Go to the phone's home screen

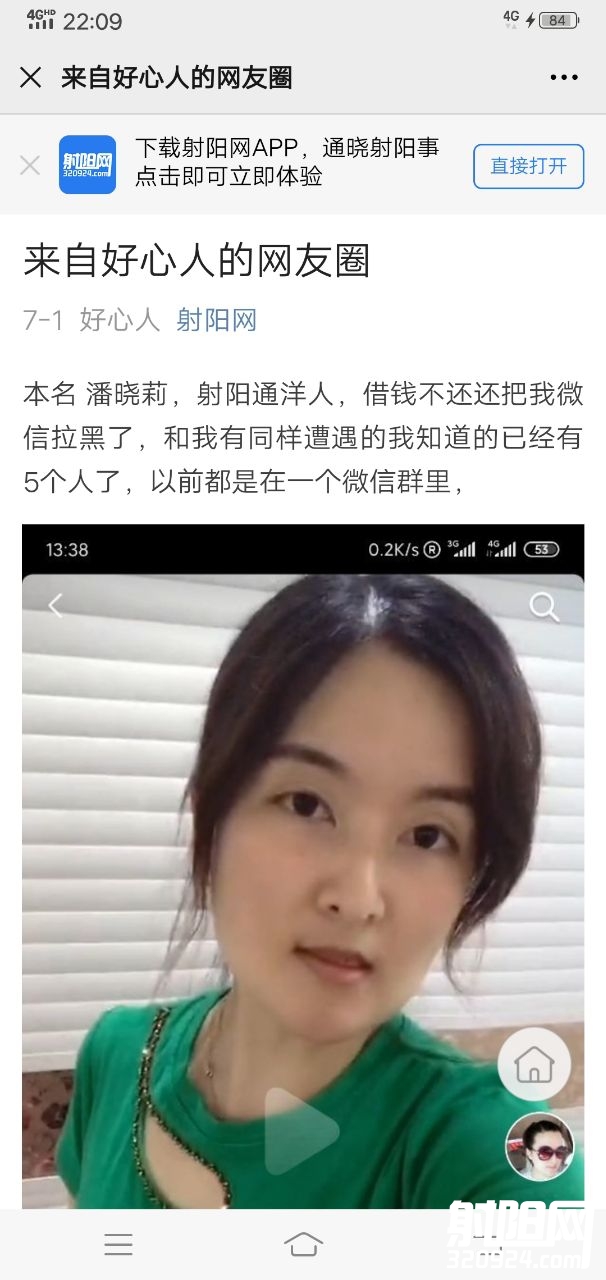point(303,1244)
